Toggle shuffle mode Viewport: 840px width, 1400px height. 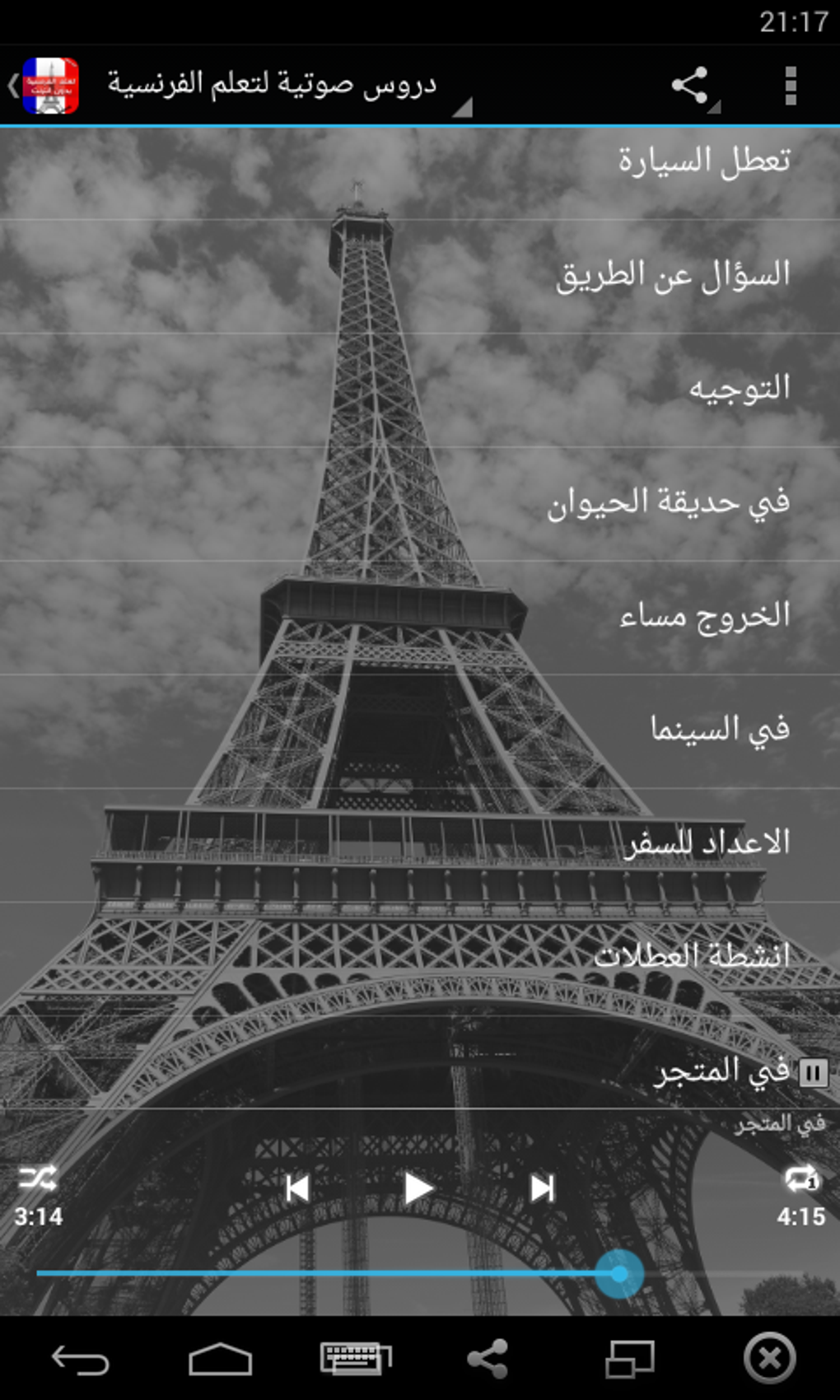point(38,1178)
